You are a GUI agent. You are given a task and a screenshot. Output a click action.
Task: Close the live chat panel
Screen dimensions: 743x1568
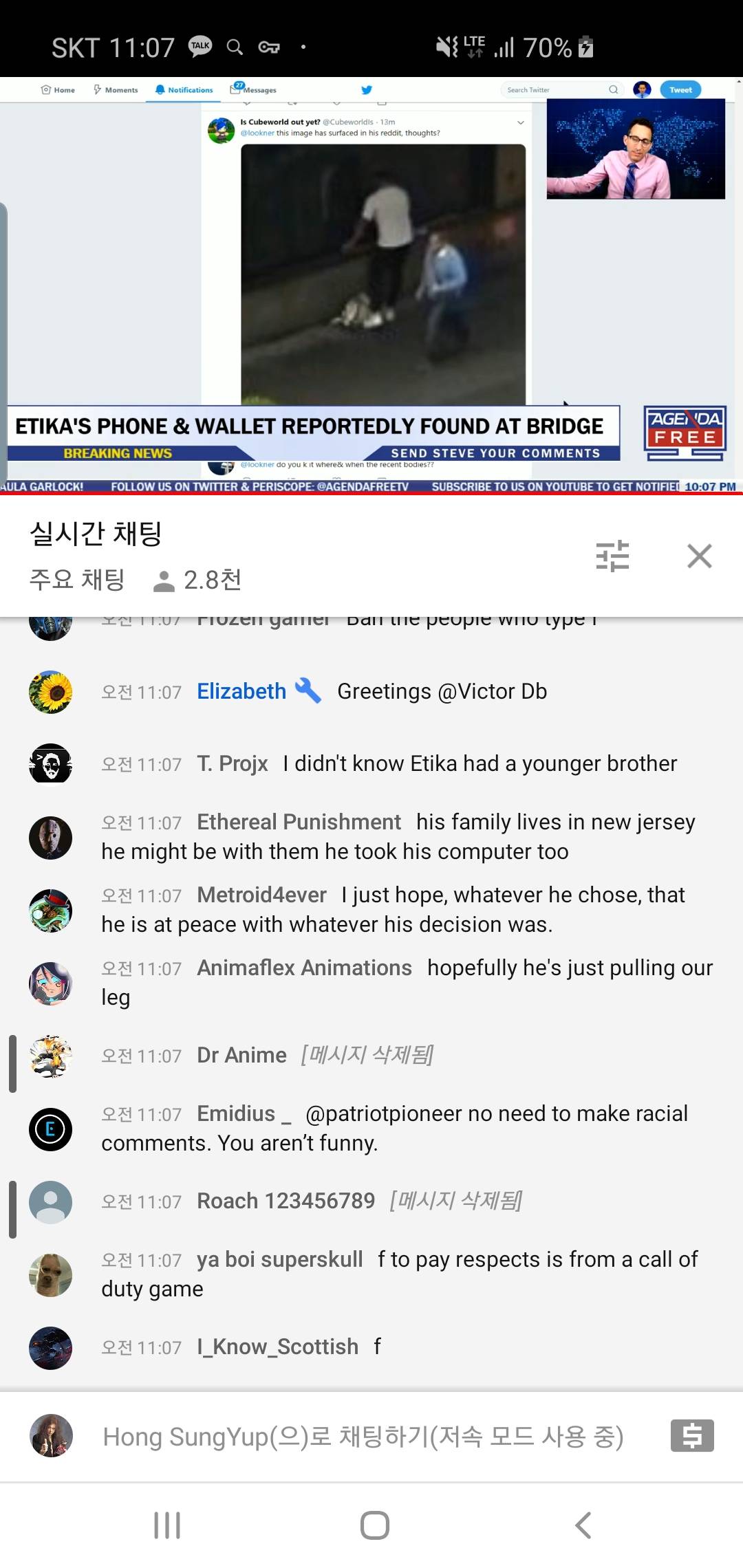point(699,556)
